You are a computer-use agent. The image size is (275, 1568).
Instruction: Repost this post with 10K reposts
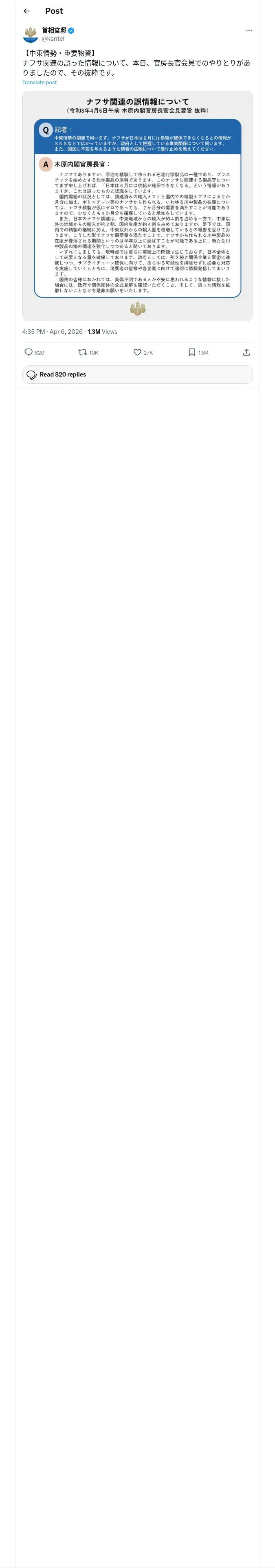pyautogui.click(x=82, y=353)
